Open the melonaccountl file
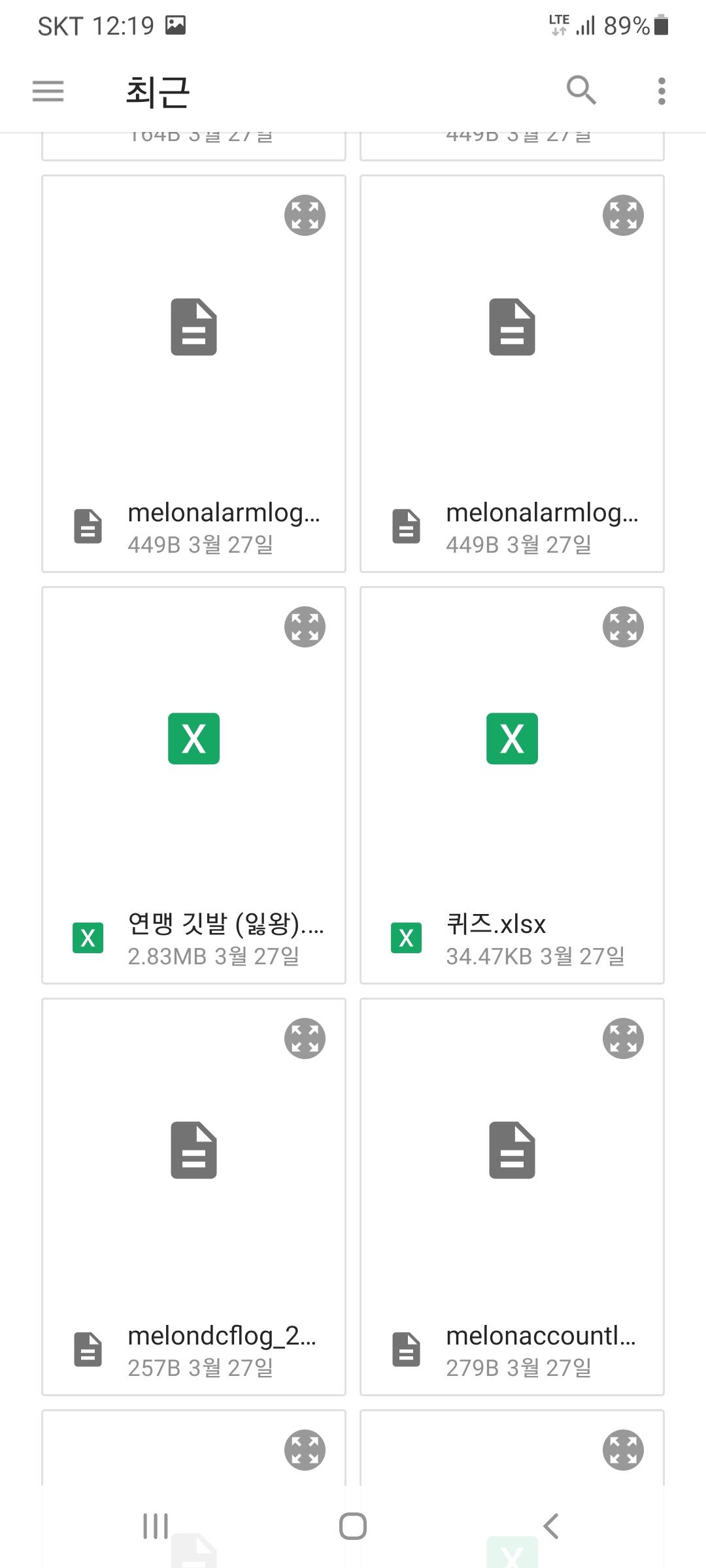 pyautogui.click(x=512, y=1196)
